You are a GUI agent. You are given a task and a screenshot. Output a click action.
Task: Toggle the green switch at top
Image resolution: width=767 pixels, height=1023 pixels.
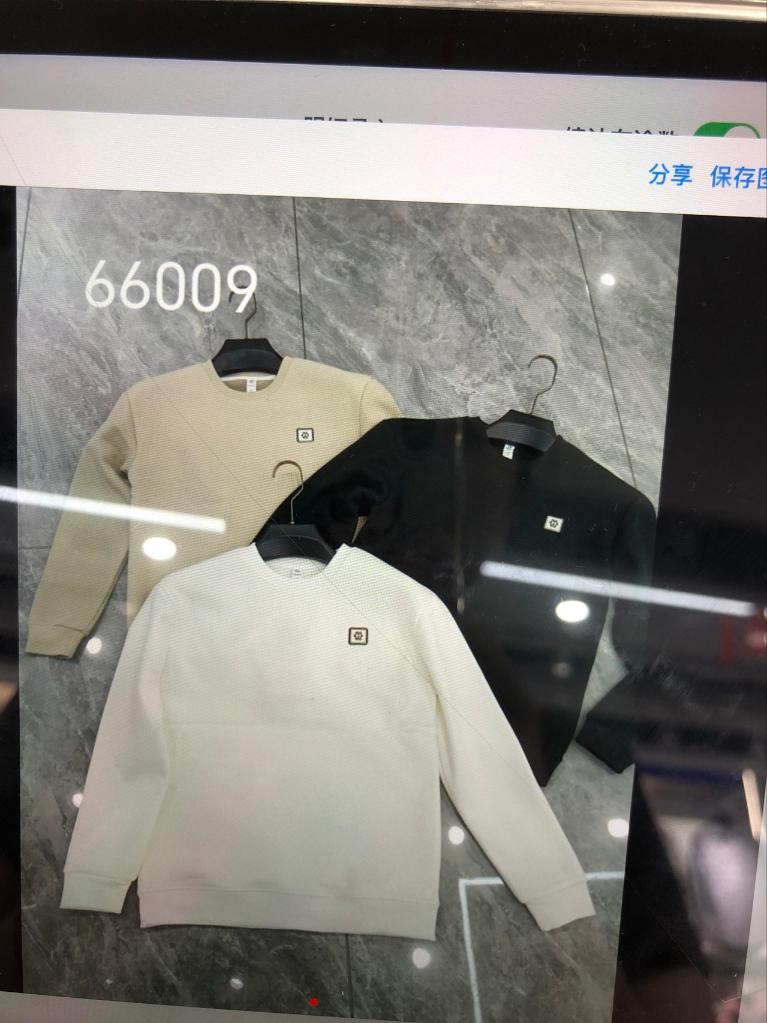pos(727,134)
